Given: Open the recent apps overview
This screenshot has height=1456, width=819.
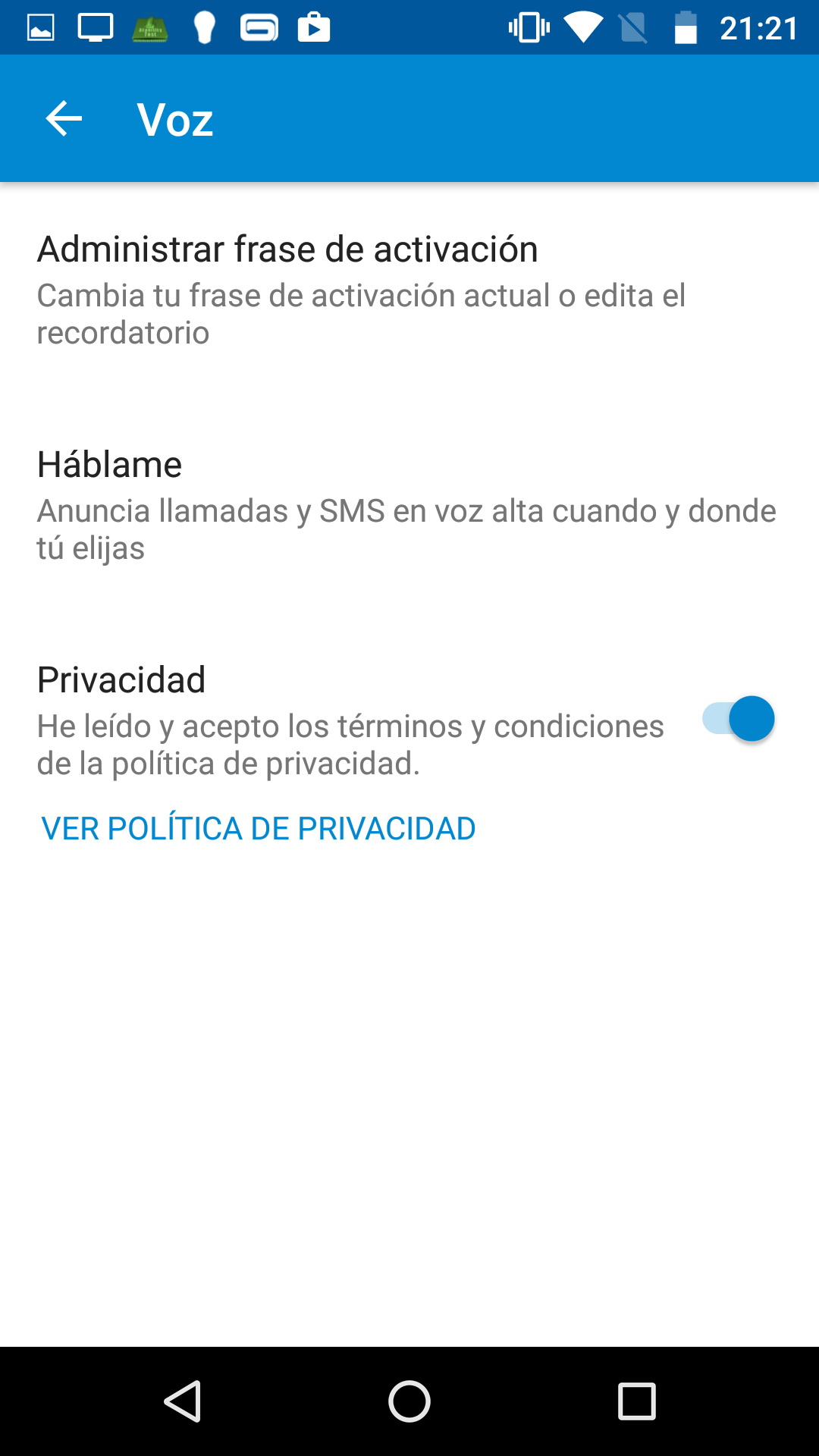Looking at the screenshot, I should pyautogui.click(x=636, y=1401).
